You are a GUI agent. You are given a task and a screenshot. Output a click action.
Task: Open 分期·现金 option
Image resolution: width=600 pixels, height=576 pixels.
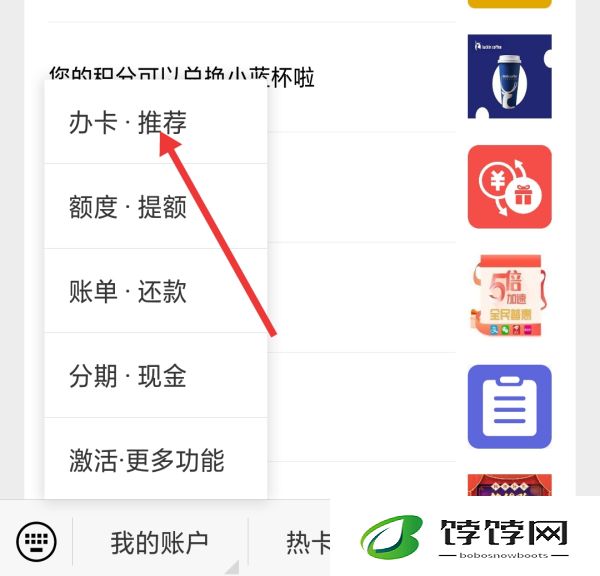tap(128, 376)
